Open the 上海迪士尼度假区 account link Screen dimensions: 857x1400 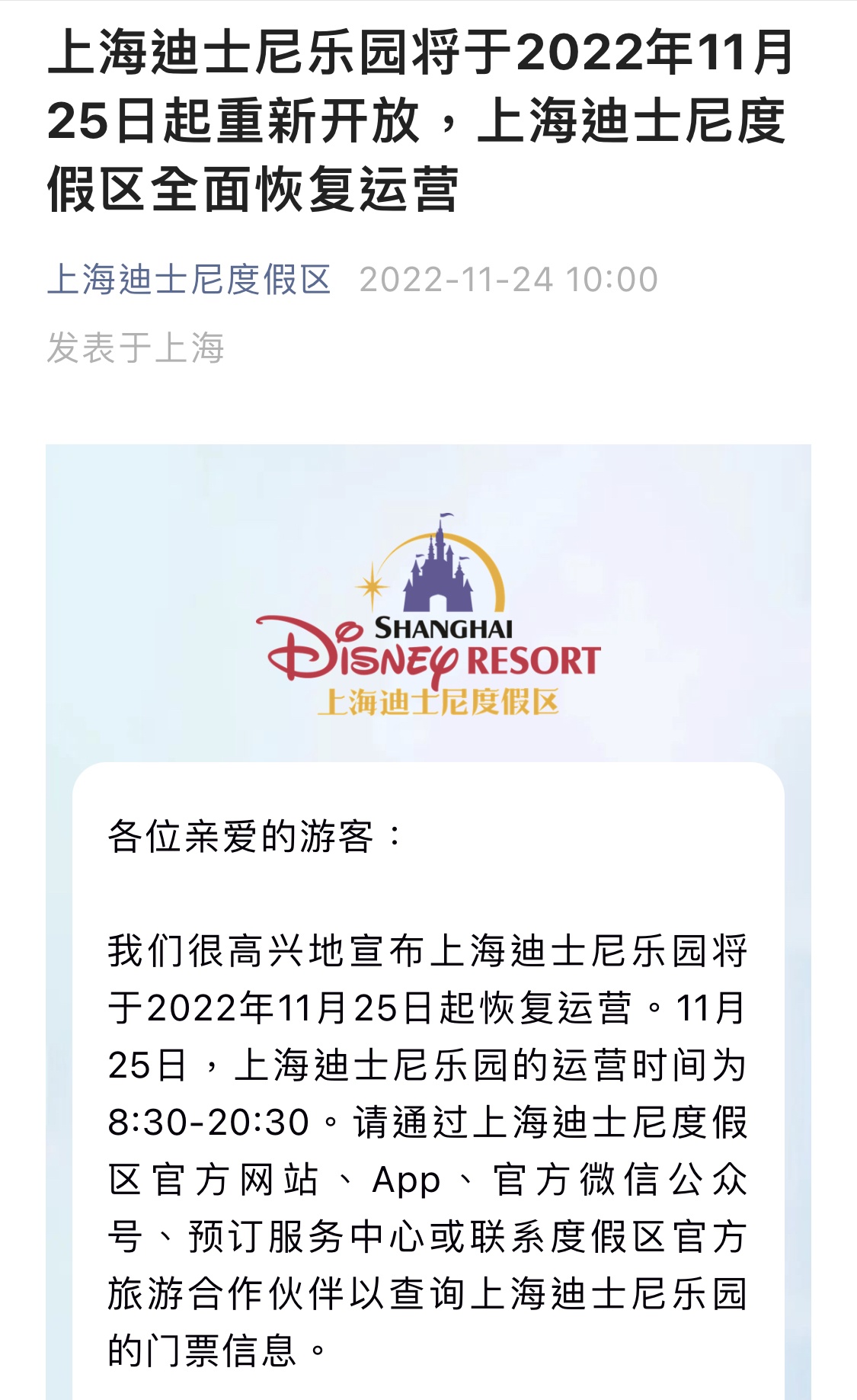tap(189, 280)
